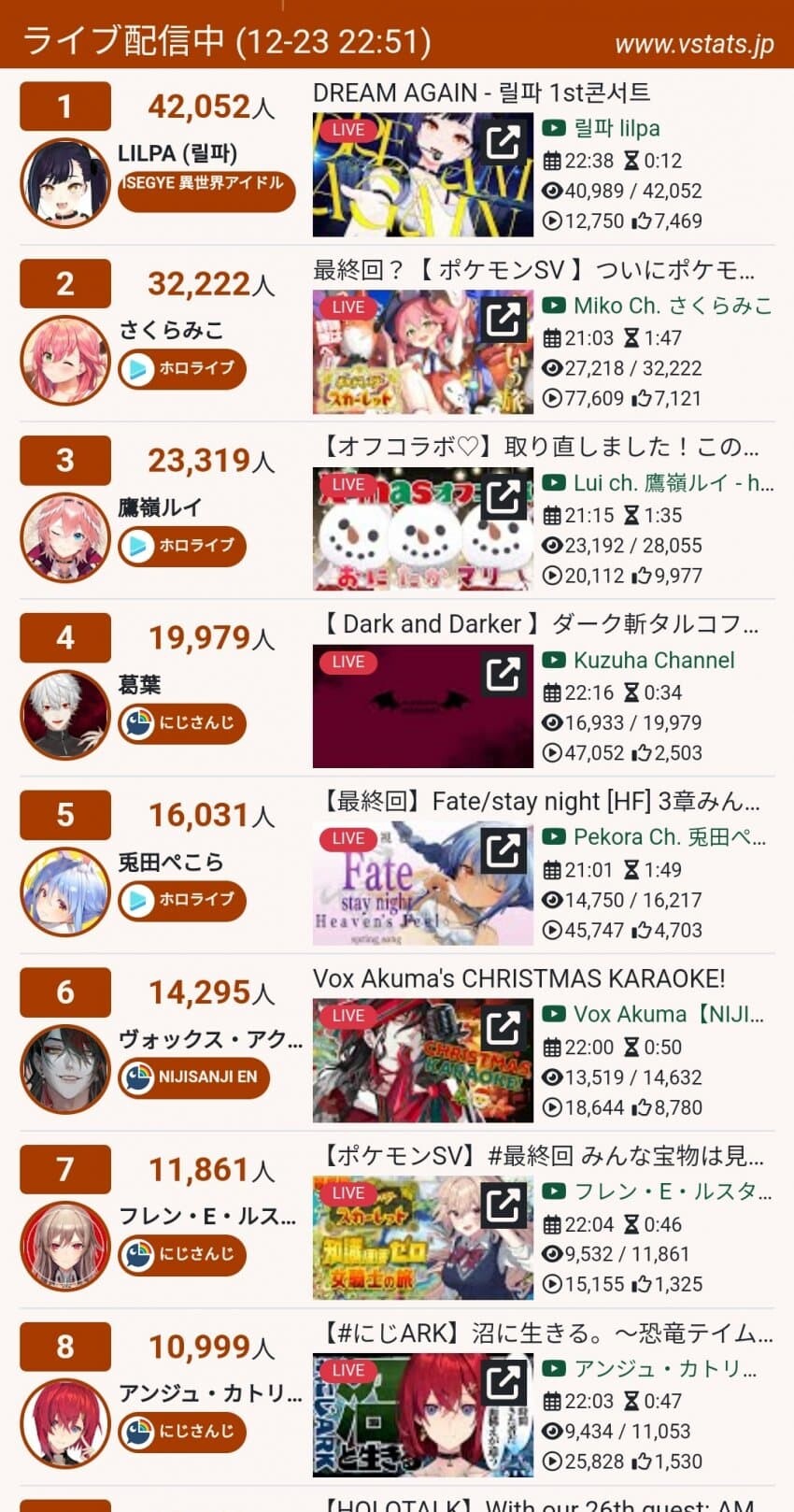The width and height of the screenshot is (794, 1512).
Task: Open the external link icon on the DREAM AGAIN thumbnail
Action: pyautogui.click(x=503, y=143)
